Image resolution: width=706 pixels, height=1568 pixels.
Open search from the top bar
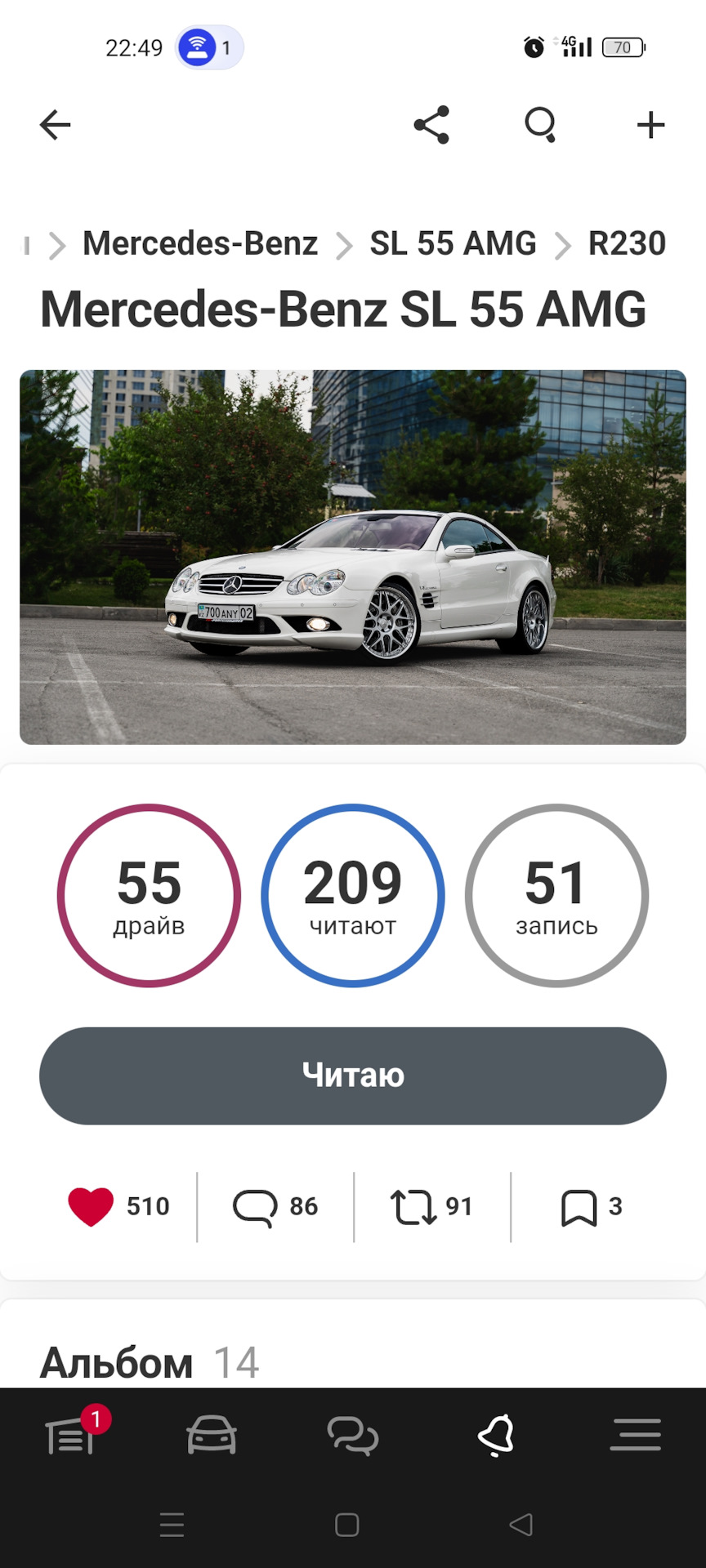(540, 125)
